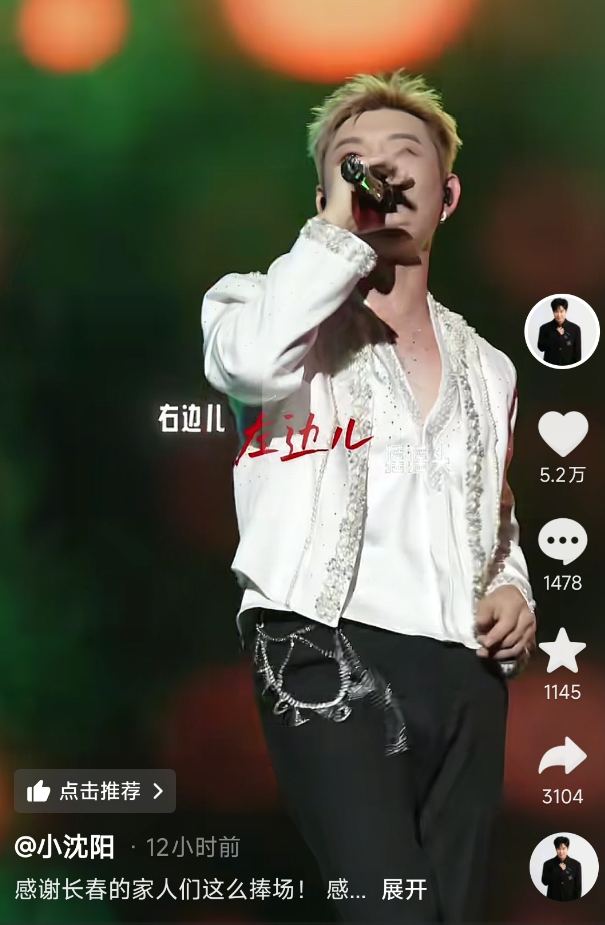This screenshot has height=925, width=605.
Task: Share this video via arrow icon
Action: click(x=562, y=757)
